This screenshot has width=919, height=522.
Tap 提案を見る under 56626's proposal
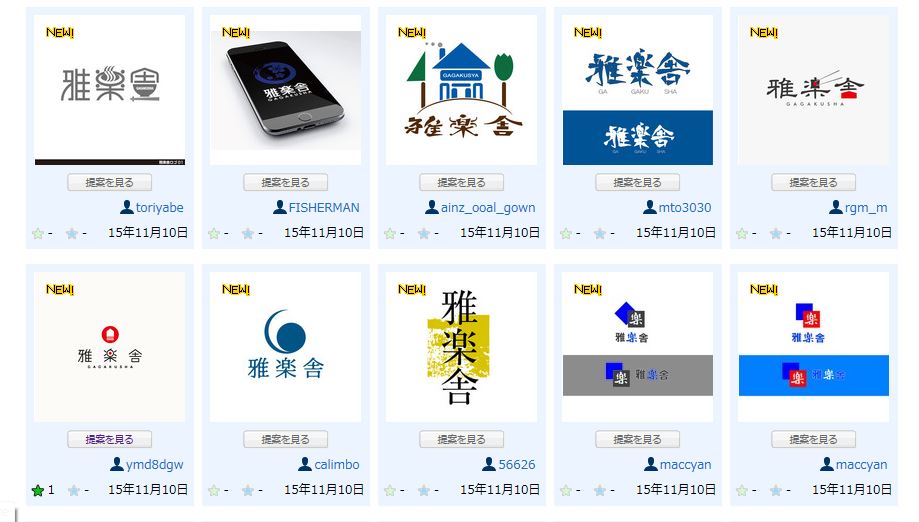[x=461, y=440]
